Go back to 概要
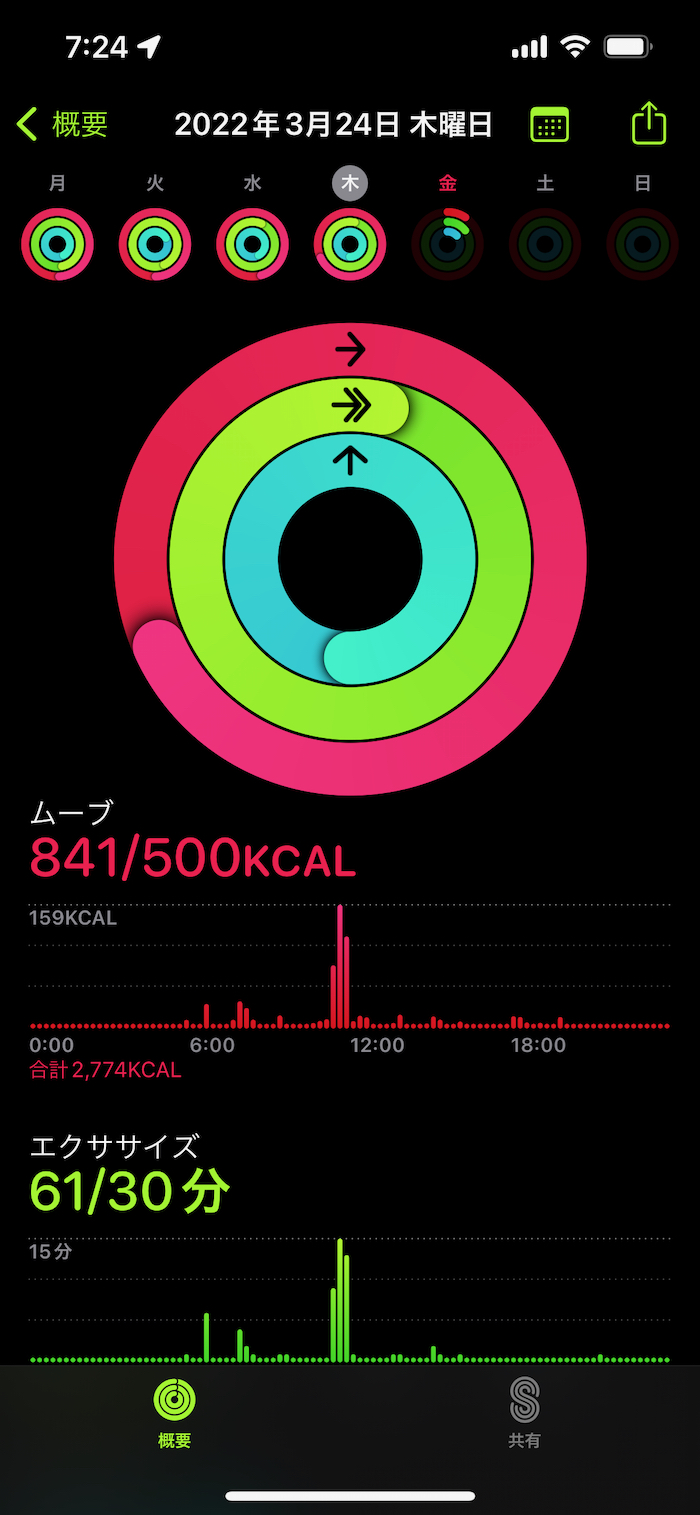The width and height of the screenshot is (700, 1515). pyautogui.click(x=63, y=125)
